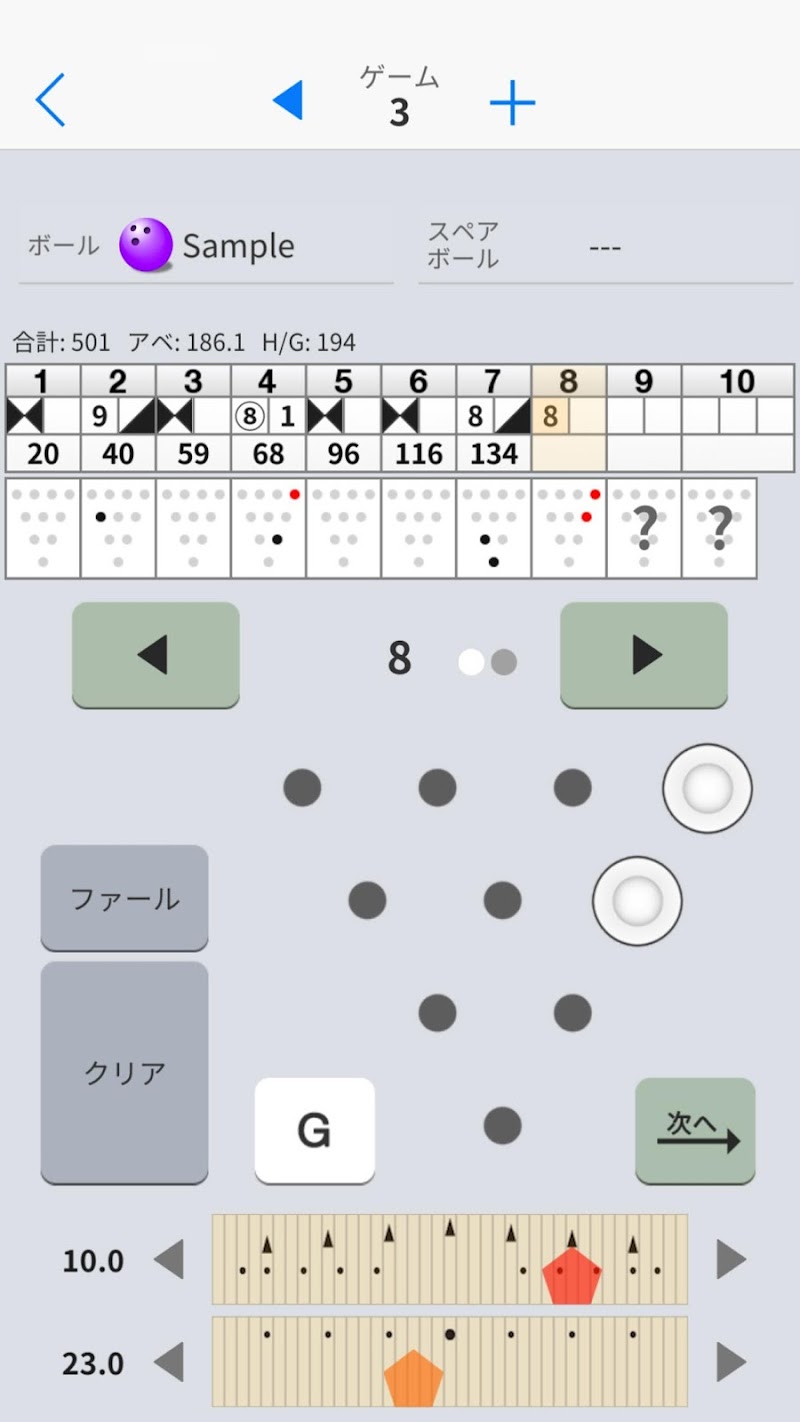Clear the pin input with クリア
This screenshot has width=800, height=1422.
pos(124,1072)
